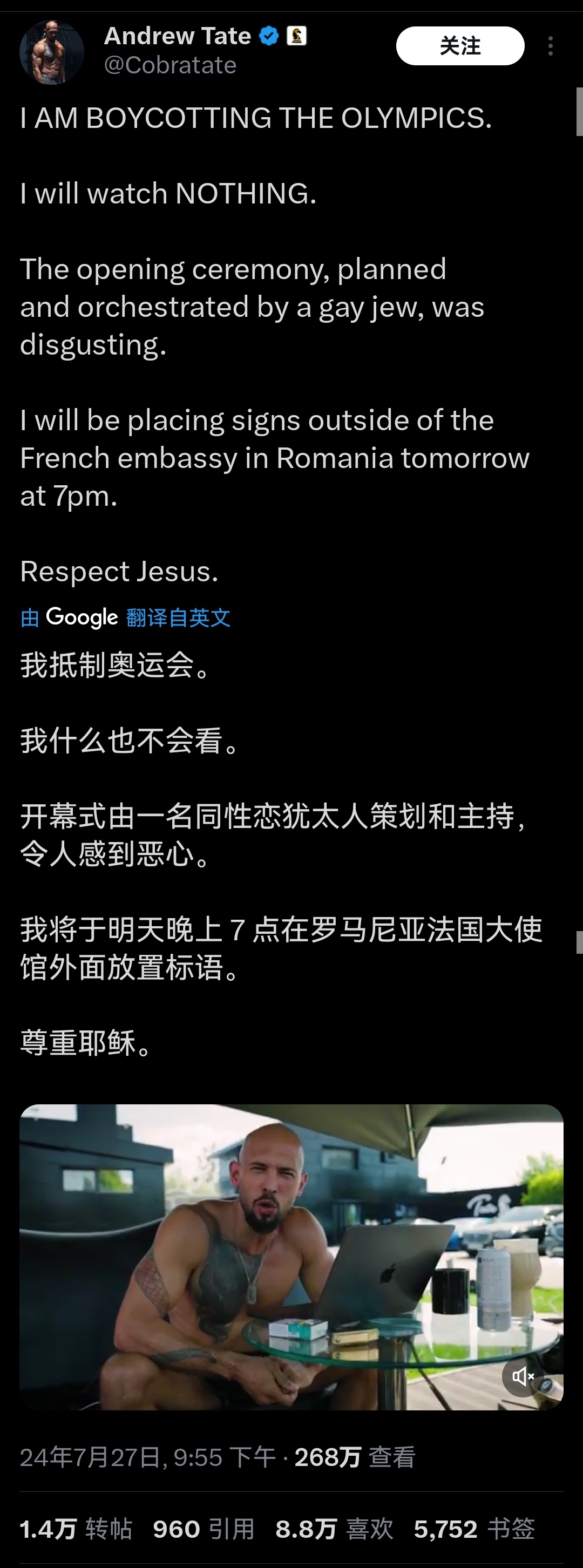Open the @Cobratate profile handle
Image resolution: width=583 pixels, height=1568 pixels.
point(171,65)
